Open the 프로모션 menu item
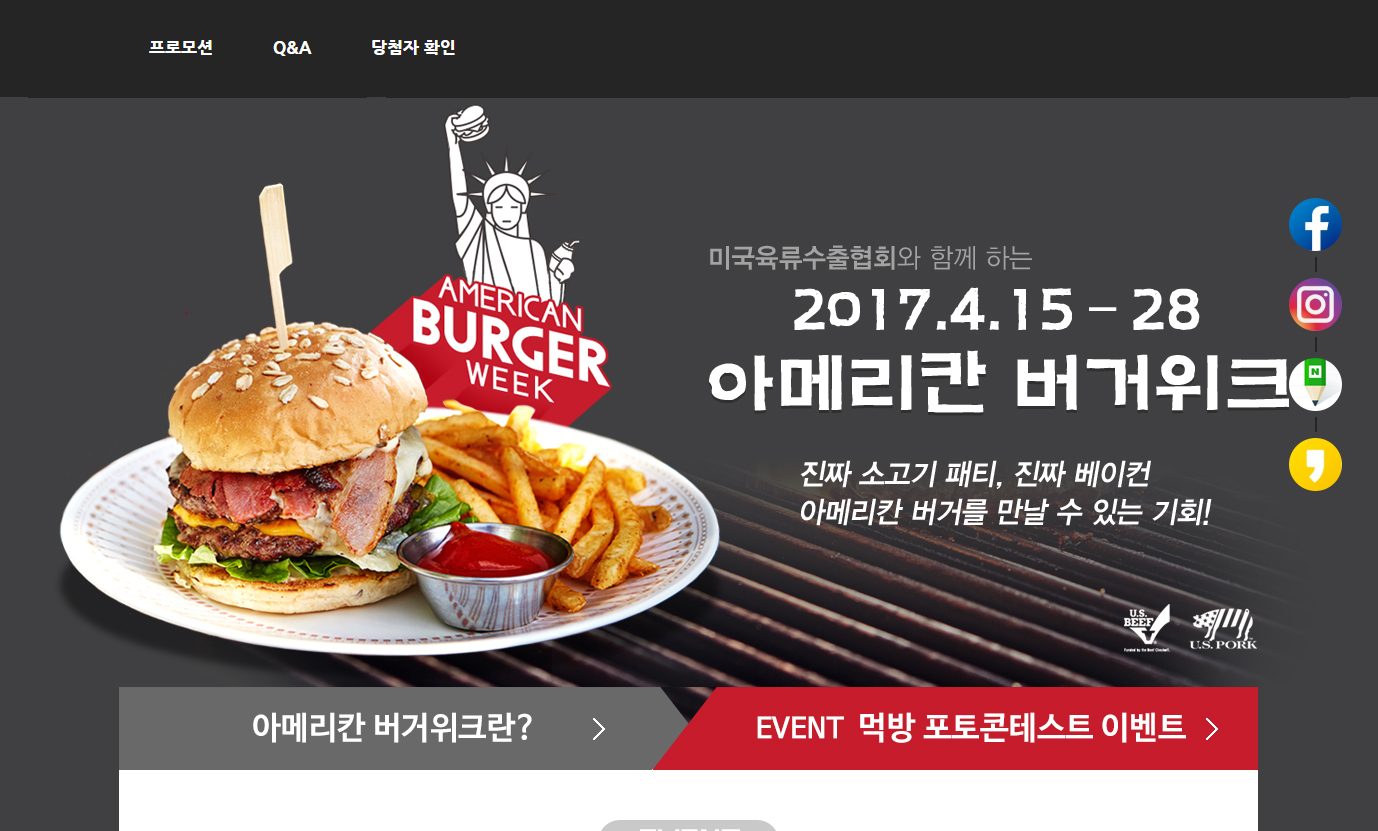The width and height of the screenshot is (1378, 831). [x=181, y=47]
